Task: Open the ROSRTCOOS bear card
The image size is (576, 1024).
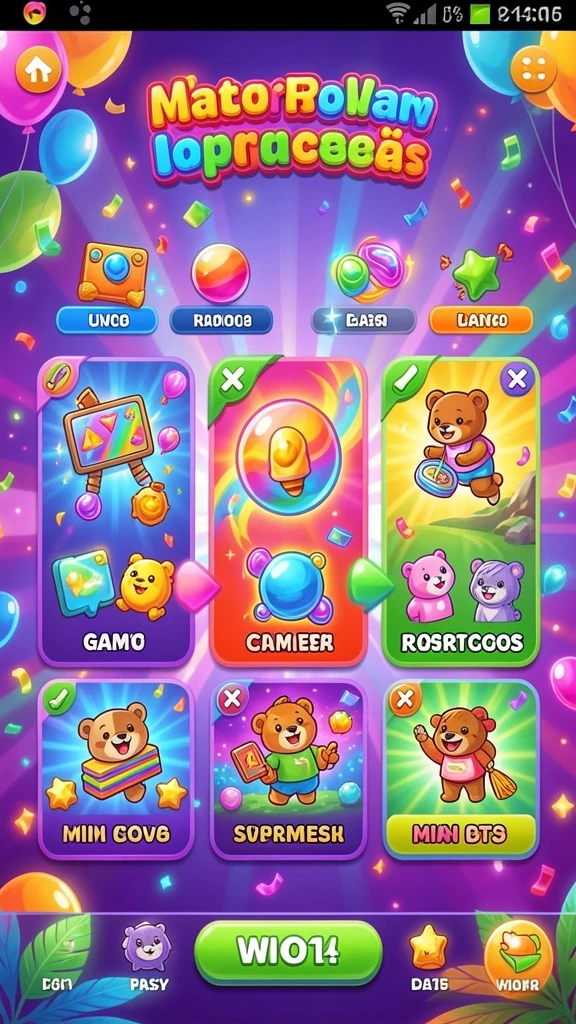Action: click(x=460, y=511)
